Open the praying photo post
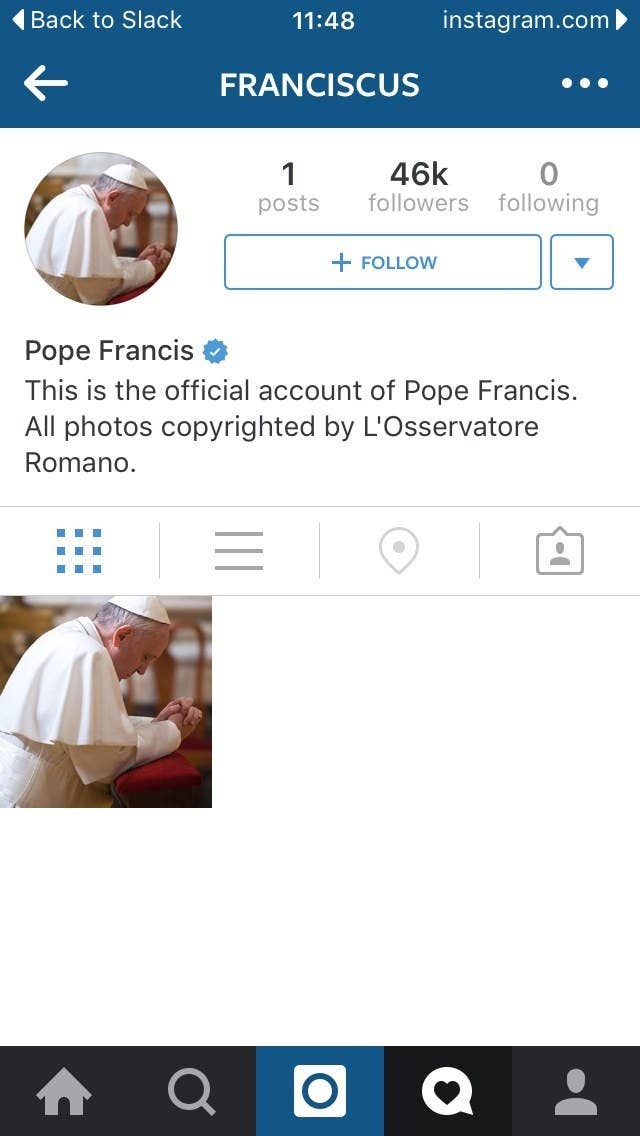The width and height of the screenshot is (640, 1136). tap(106, 701)
